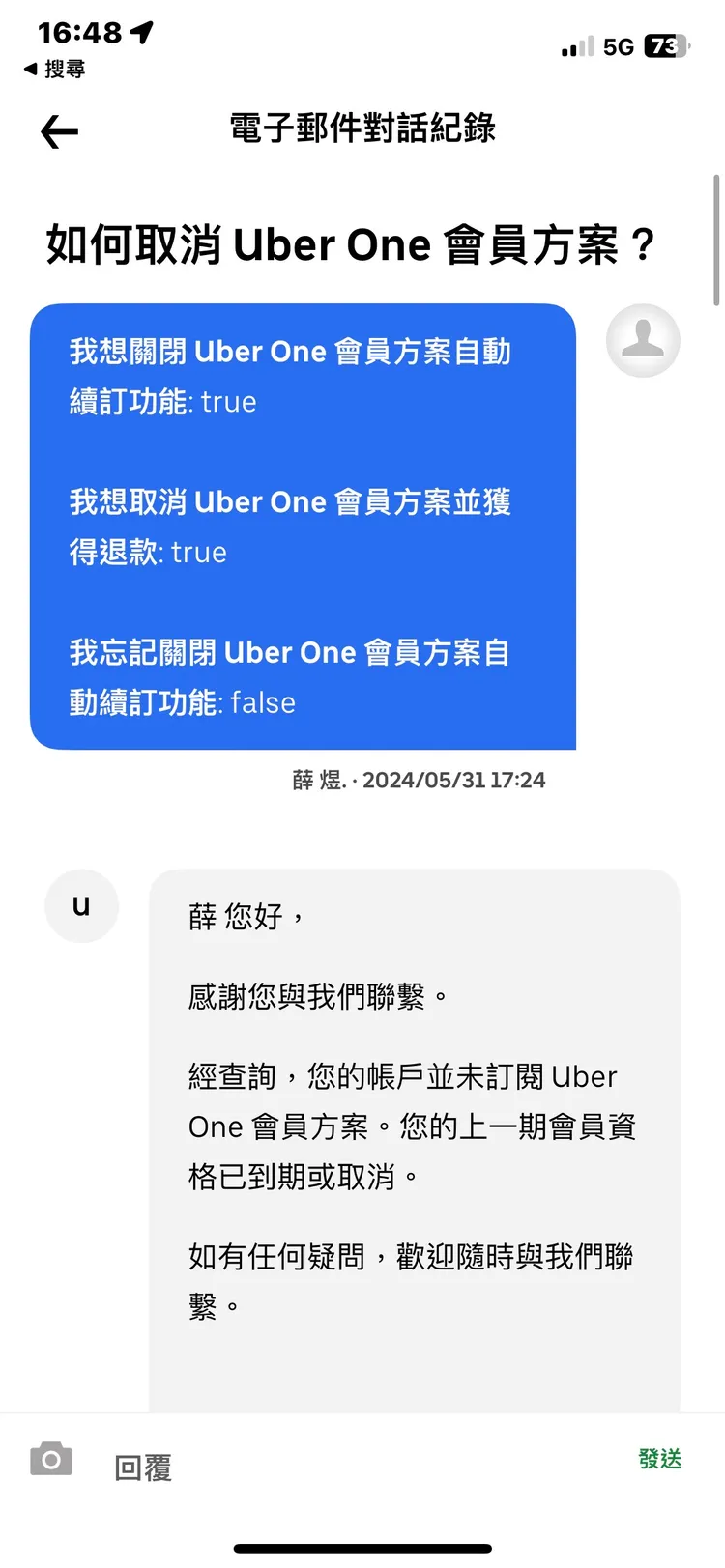Tap the back arrow to leave this conversation
725x1568 pixels.
(58, 131)
